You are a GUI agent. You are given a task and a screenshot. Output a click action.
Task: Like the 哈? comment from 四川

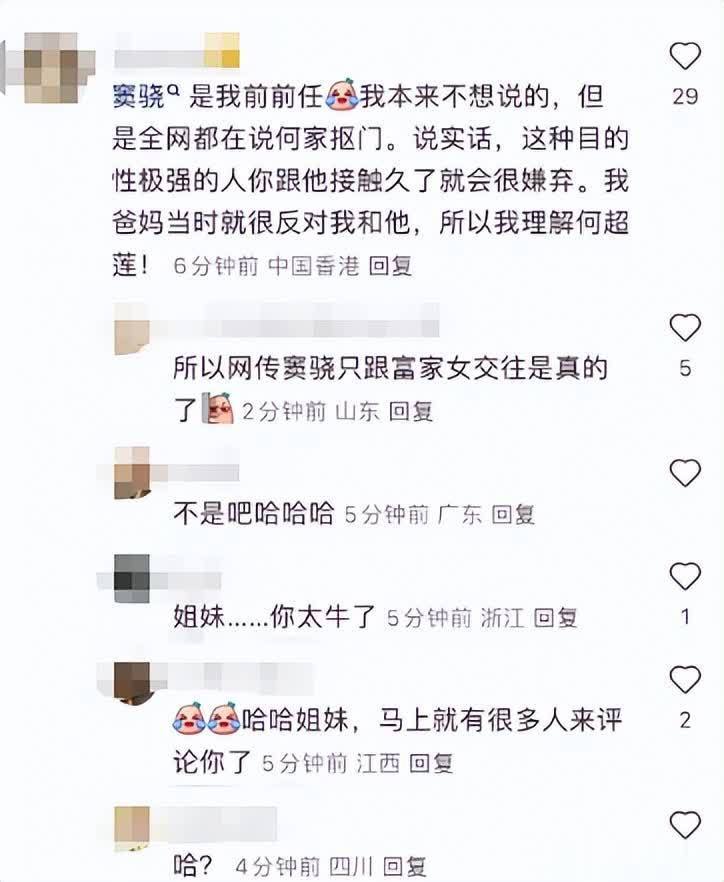click(685, 826)
